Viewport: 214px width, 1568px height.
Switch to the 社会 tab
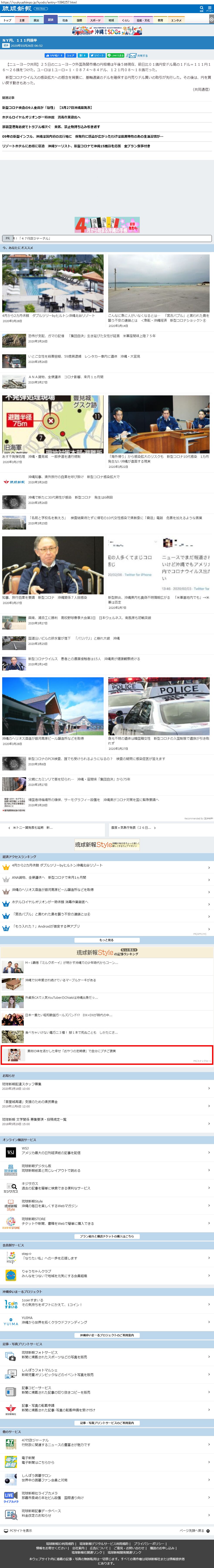[x=65, y=20]
